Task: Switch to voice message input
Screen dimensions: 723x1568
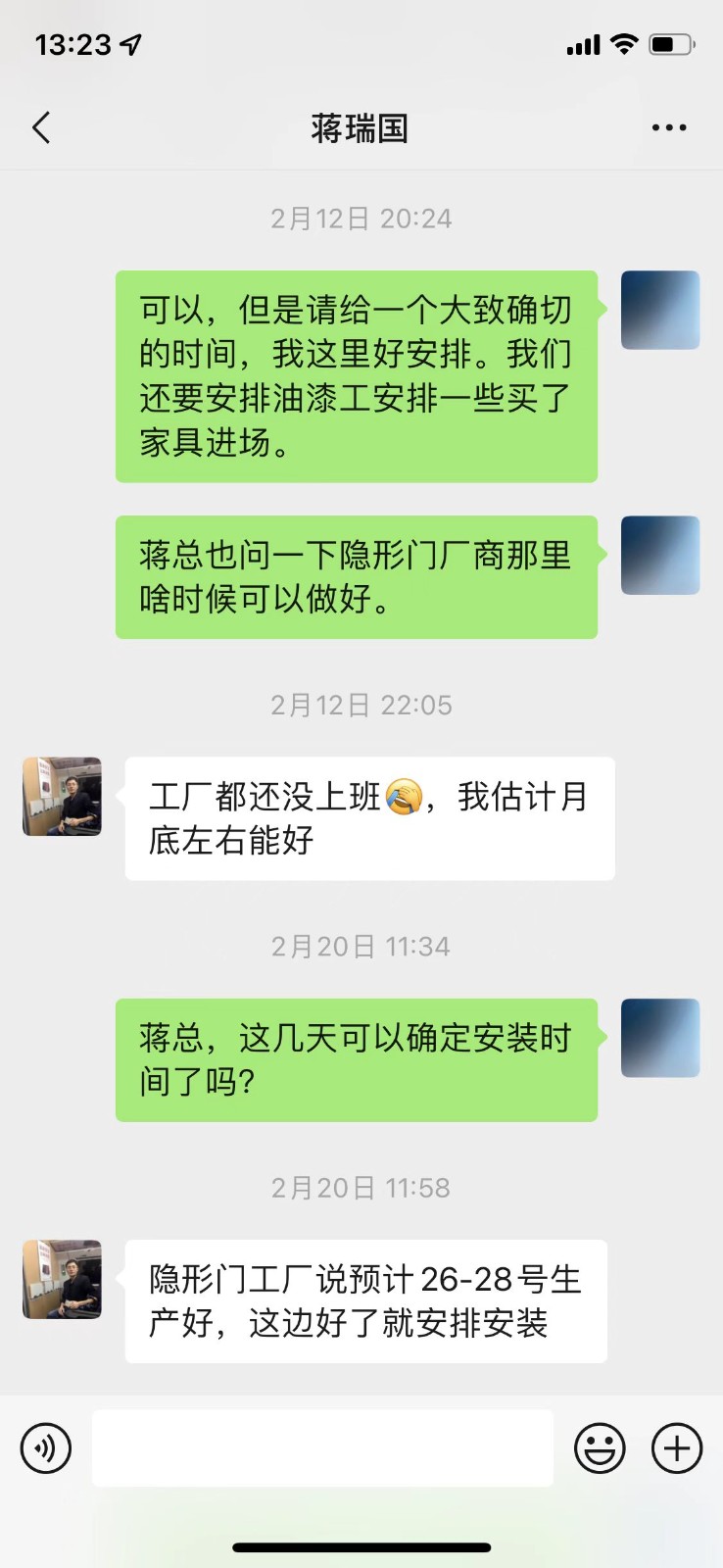Action: [46, 1447]
